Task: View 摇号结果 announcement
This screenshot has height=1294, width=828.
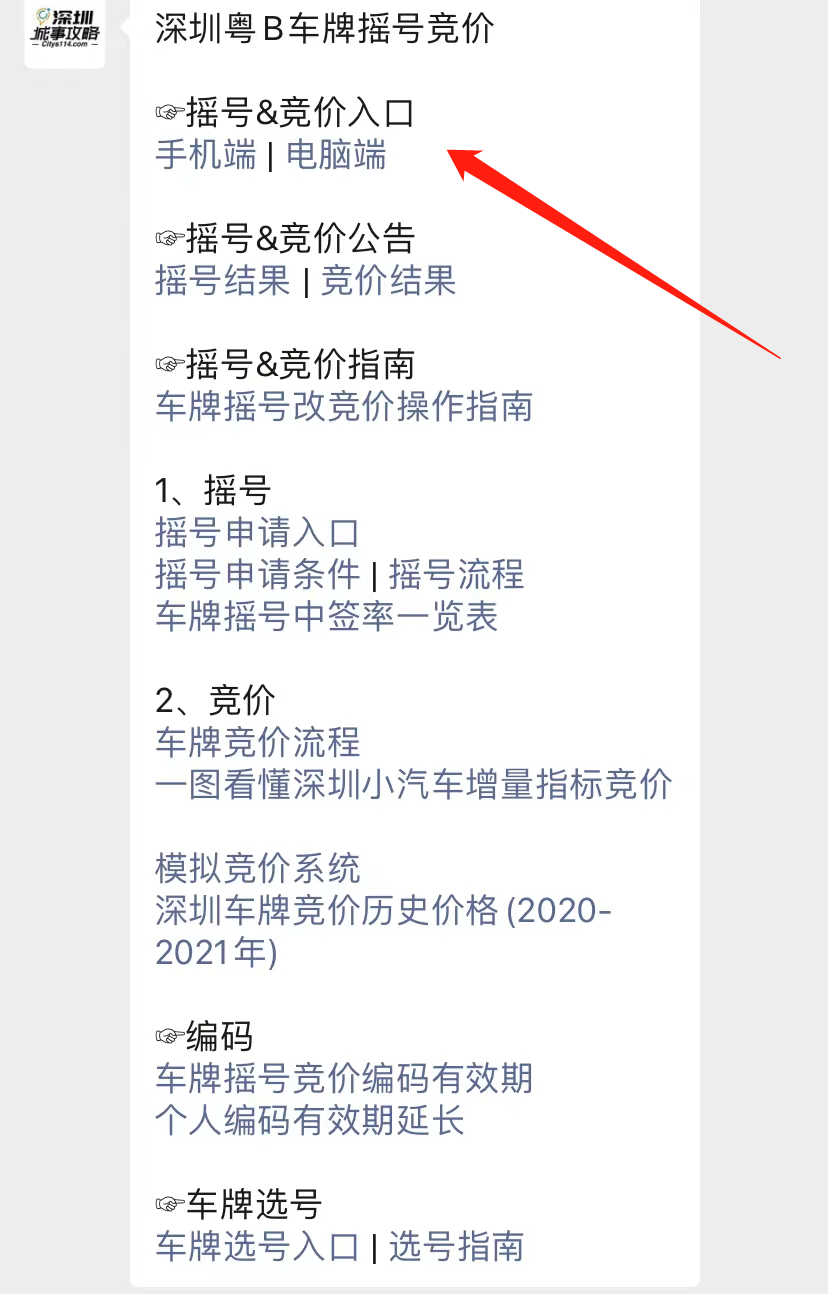Action: click(x=222, y=281)
